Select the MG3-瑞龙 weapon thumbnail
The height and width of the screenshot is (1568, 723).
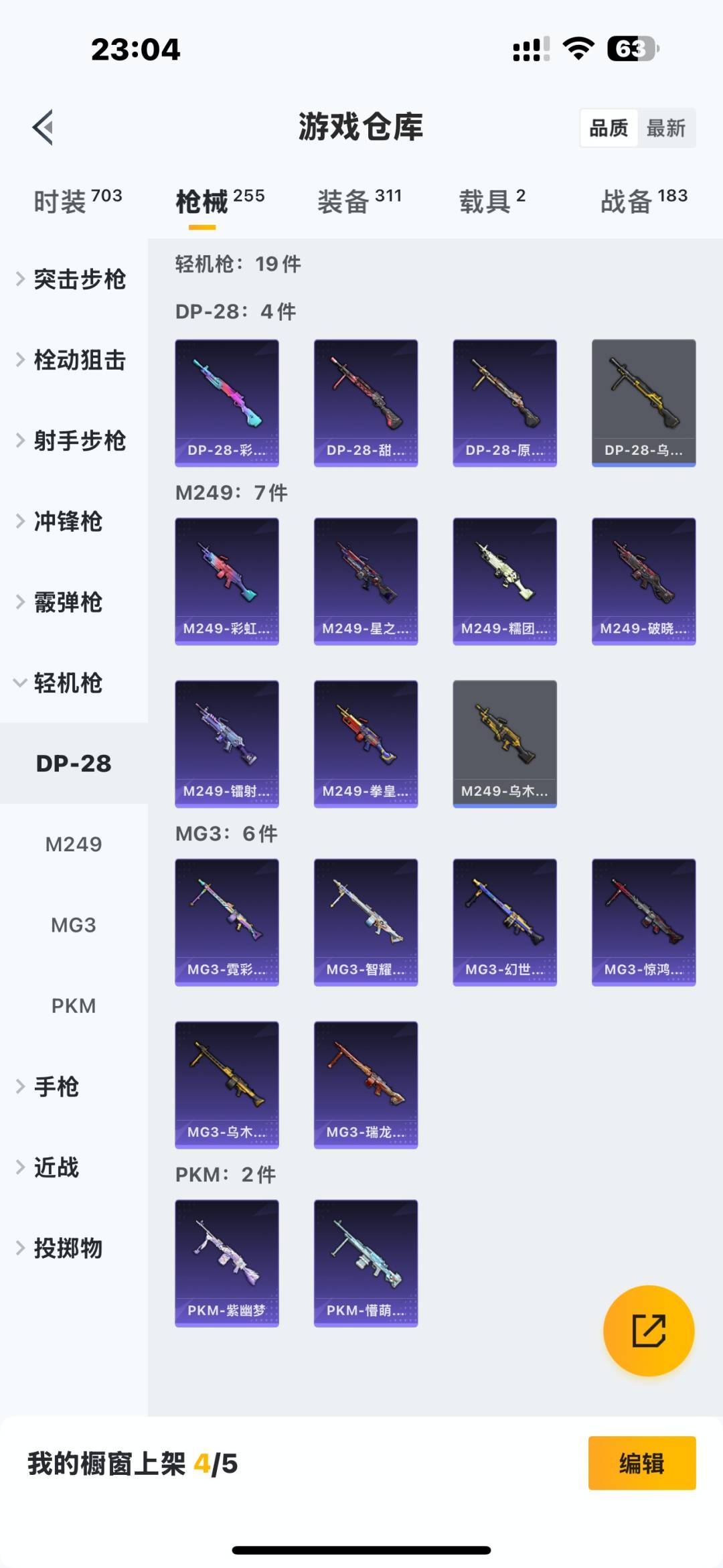click(365, 1085)
